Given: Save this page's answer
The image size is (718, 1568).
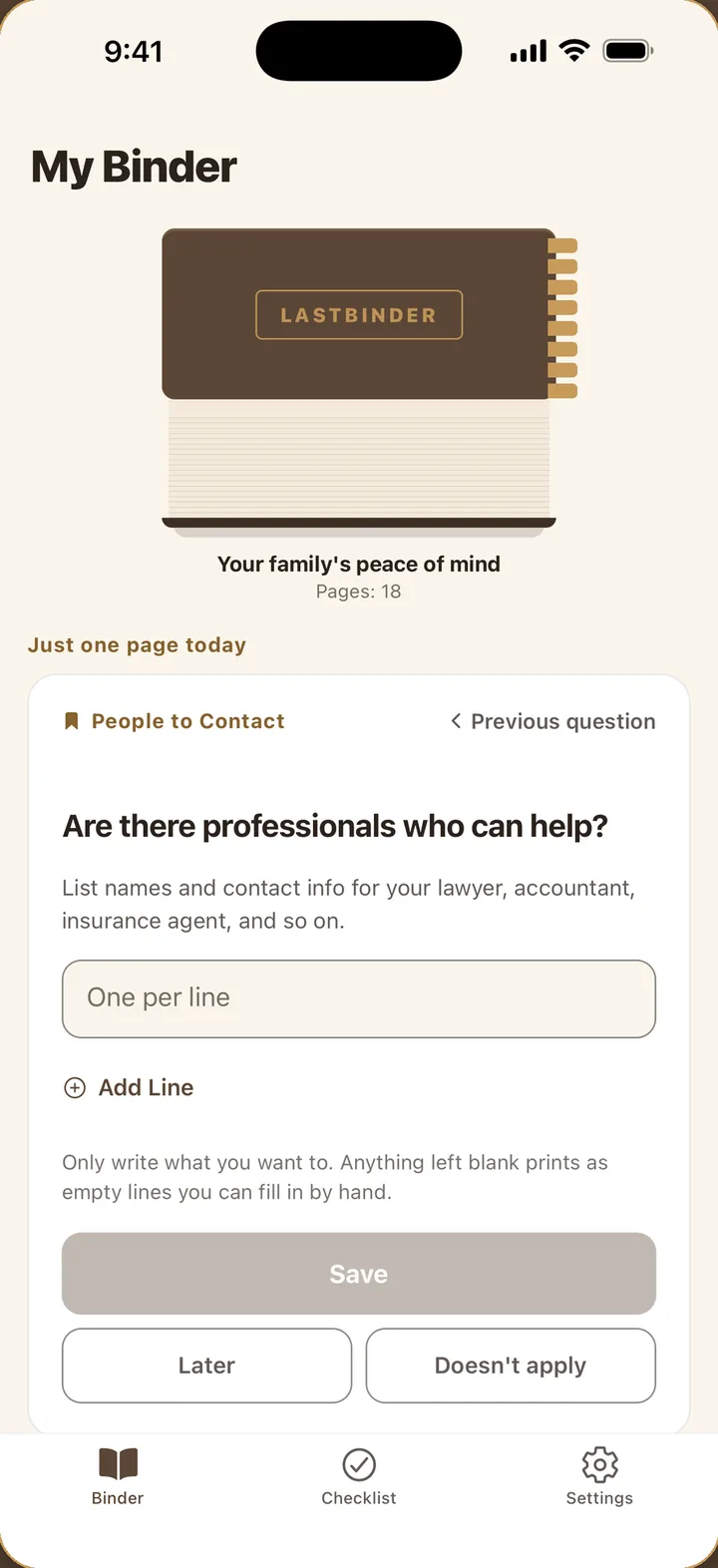Looking at the screenshot, I should coord(359,1274).
